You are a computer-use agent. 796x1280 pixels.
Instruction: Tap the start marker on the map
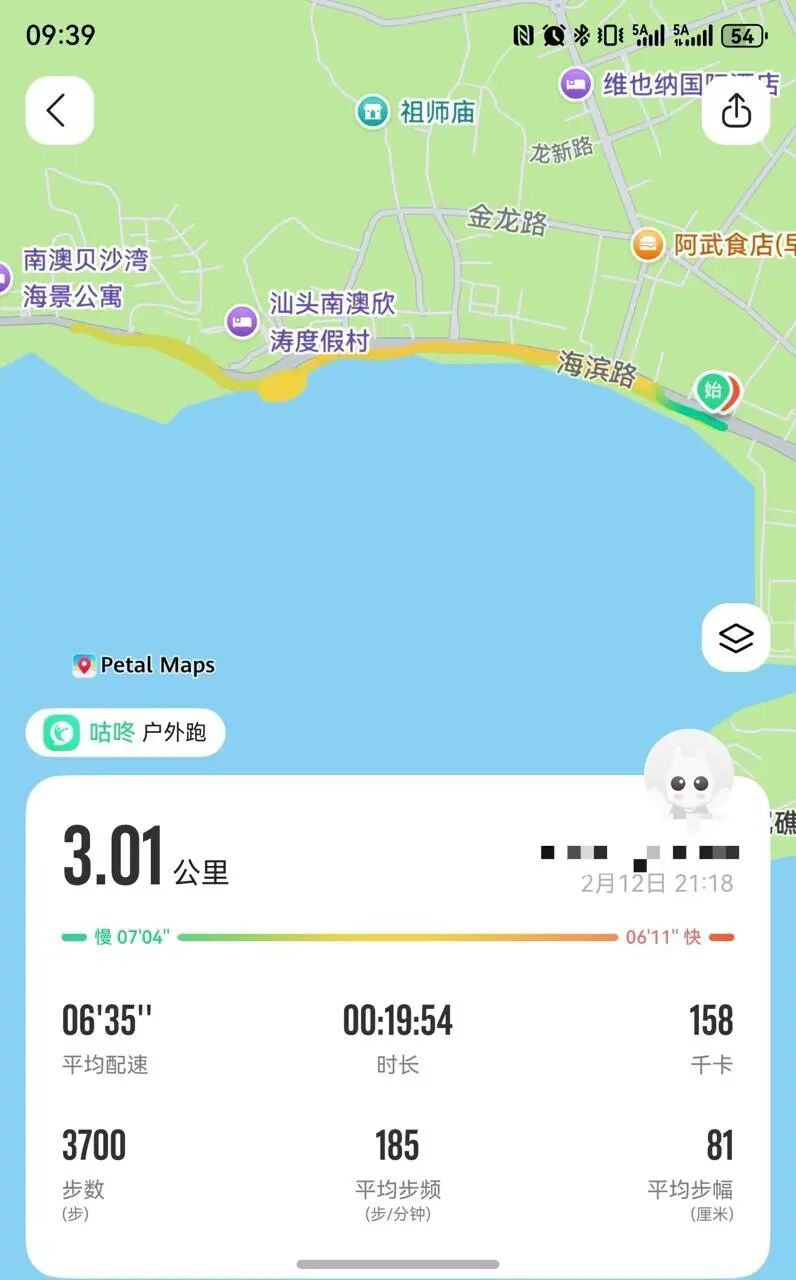click(x=713, y=391)
